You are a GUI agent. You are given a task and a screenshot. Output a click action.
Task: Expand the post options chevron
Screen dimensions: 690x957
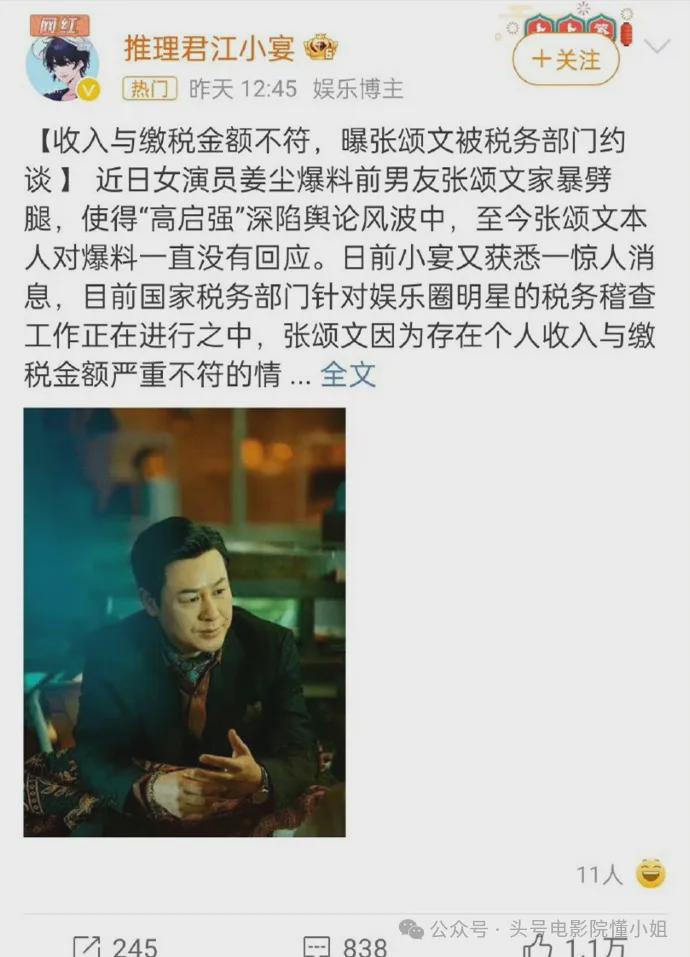[x=657, y=46]
